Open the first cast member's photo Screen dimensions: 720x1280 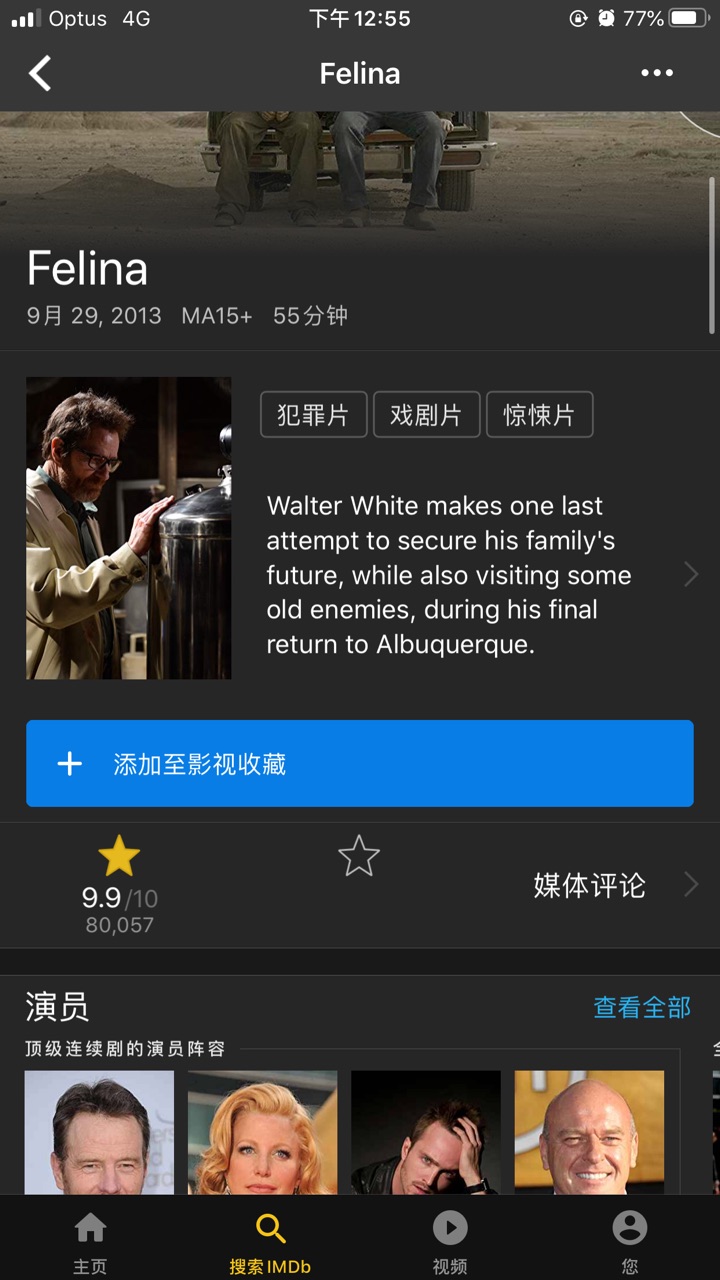point(99,1133)
